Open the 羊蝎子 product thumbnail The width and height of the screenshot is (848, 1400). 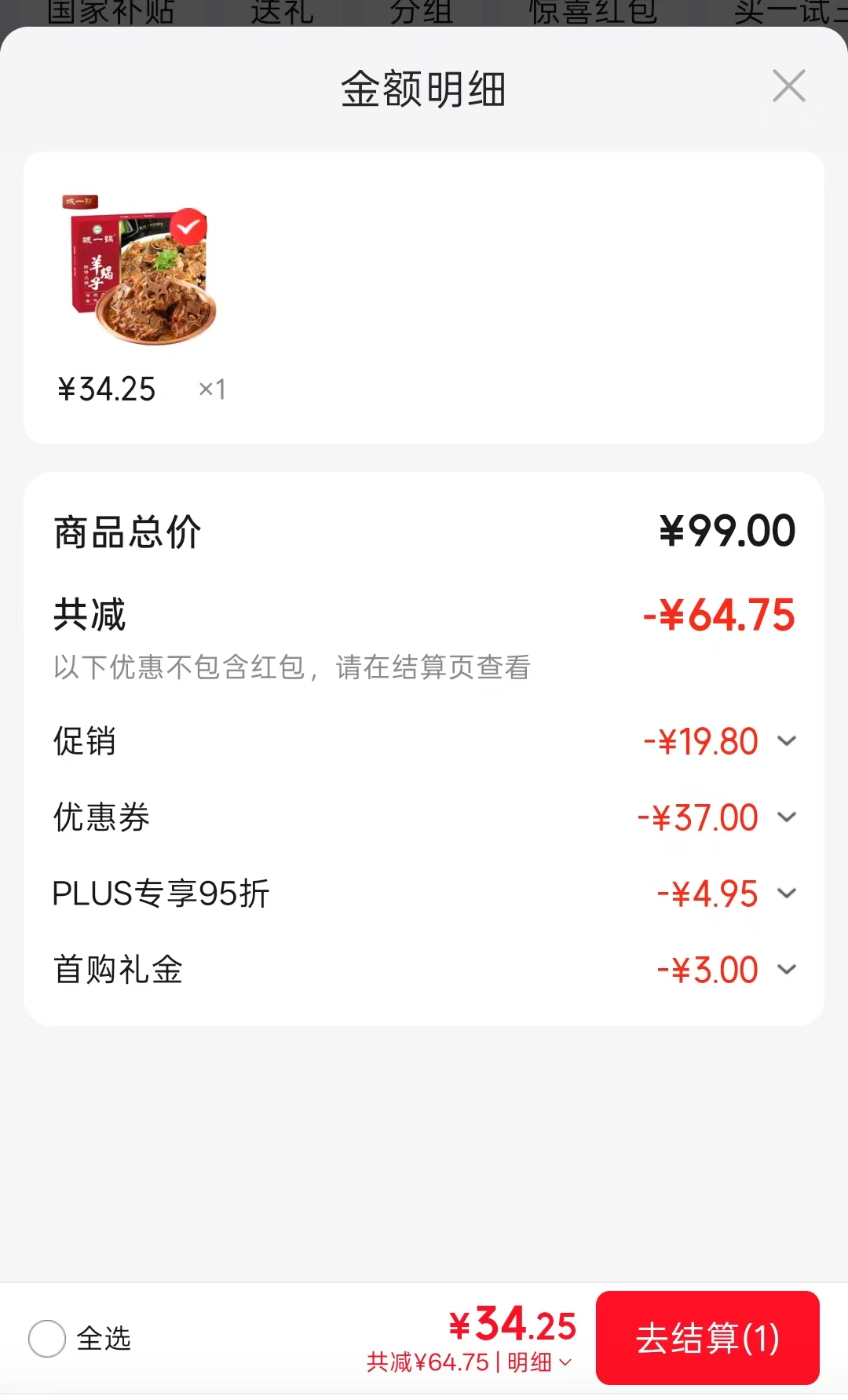click(137, 269)
